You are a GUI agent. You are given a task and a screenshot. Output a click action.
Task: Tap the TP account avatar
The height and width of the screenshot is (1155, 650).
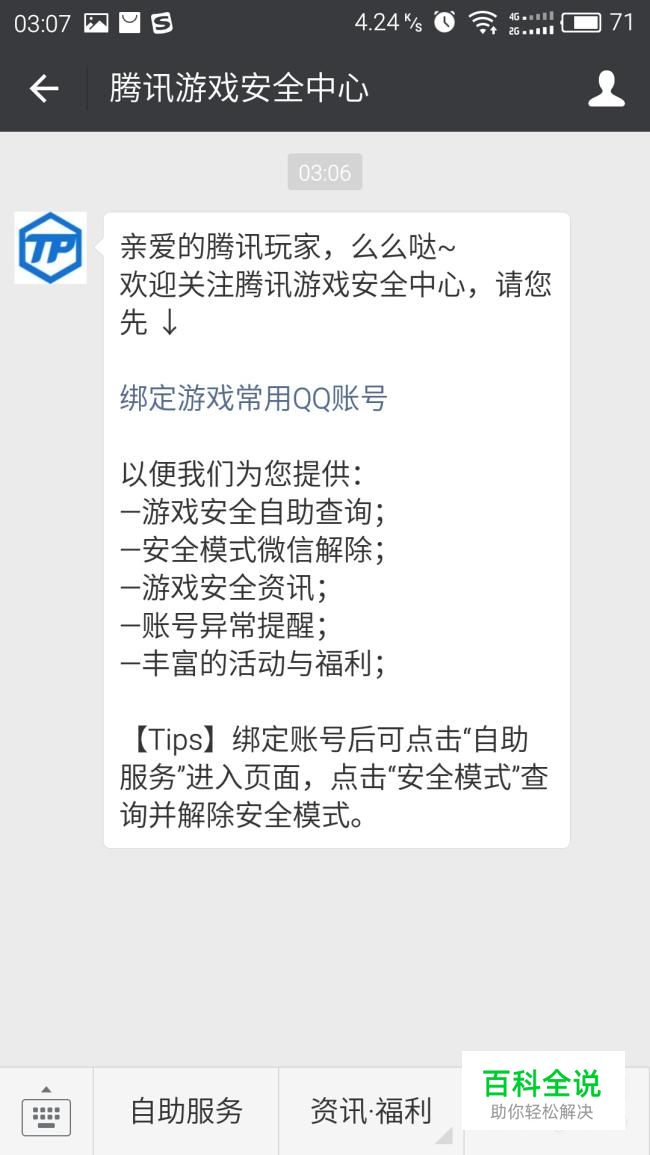(x=50, y=248)
